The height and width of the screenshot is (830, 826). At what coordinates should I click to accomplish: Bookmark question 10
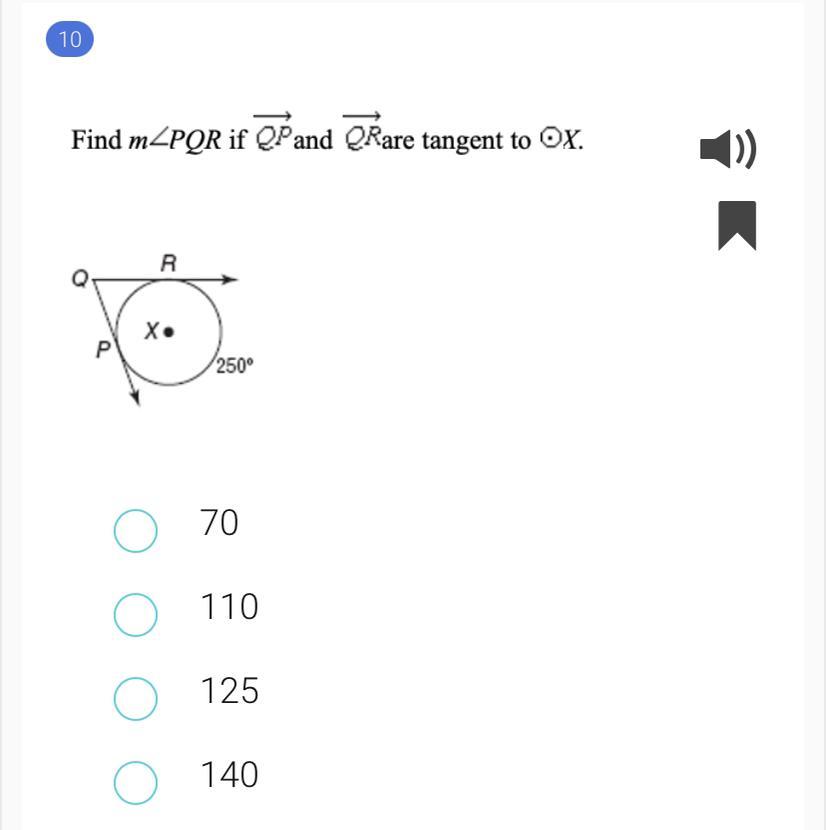(x=737, y=225)
